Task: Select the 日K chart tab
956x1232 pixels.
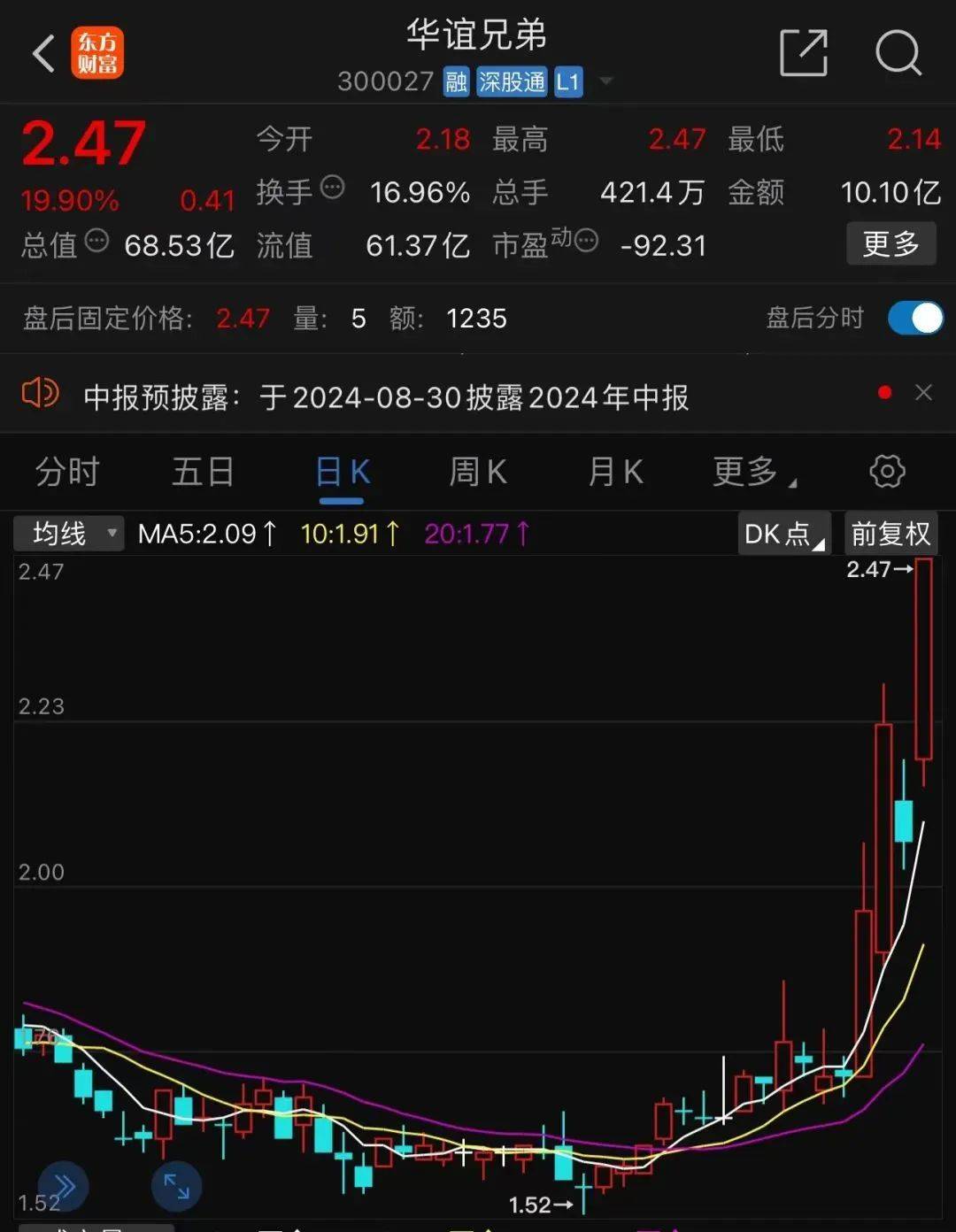Action: (343, 473)
